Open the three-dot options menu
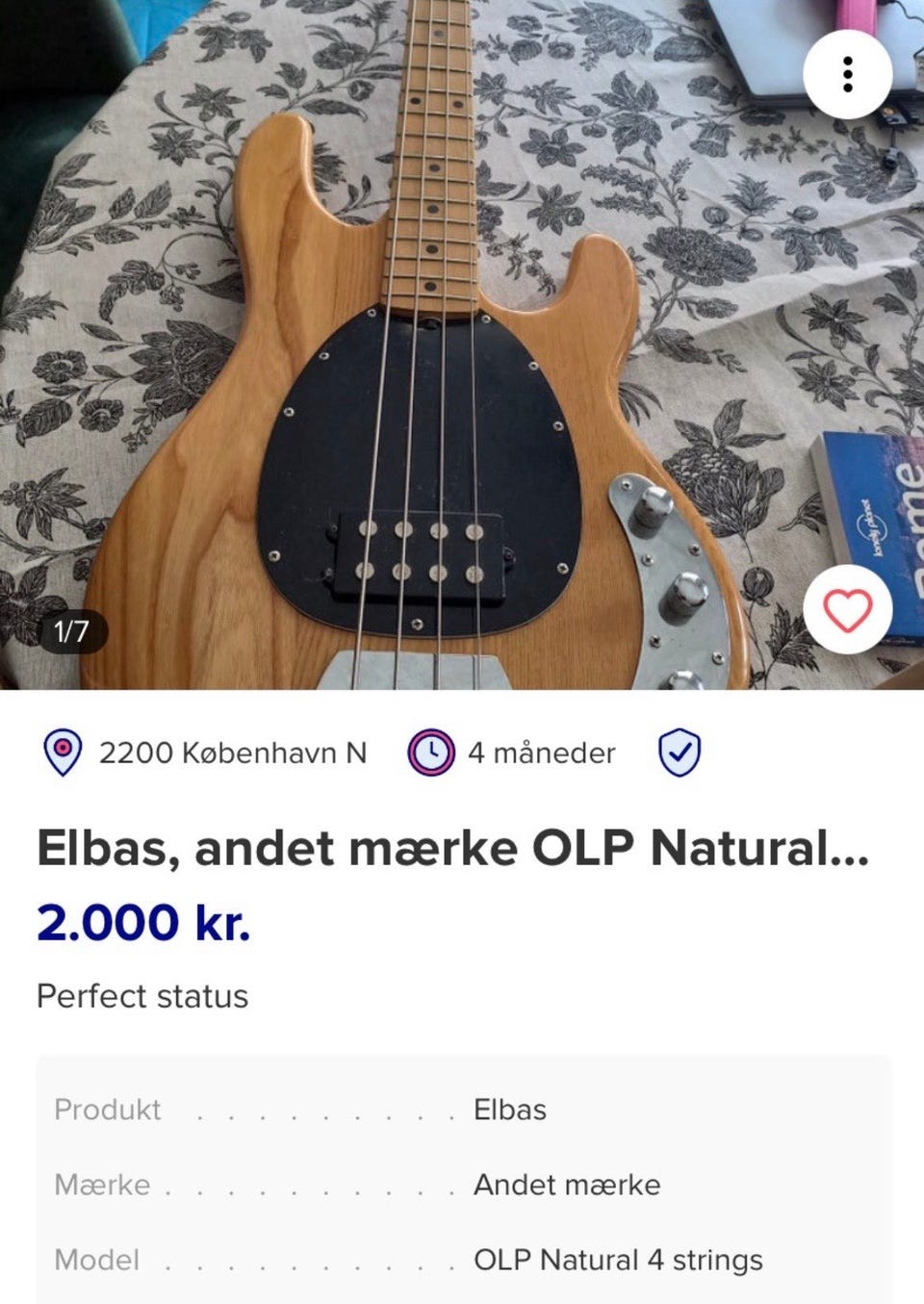Screen dimensions: 924x1304 [x=848, y=73]
